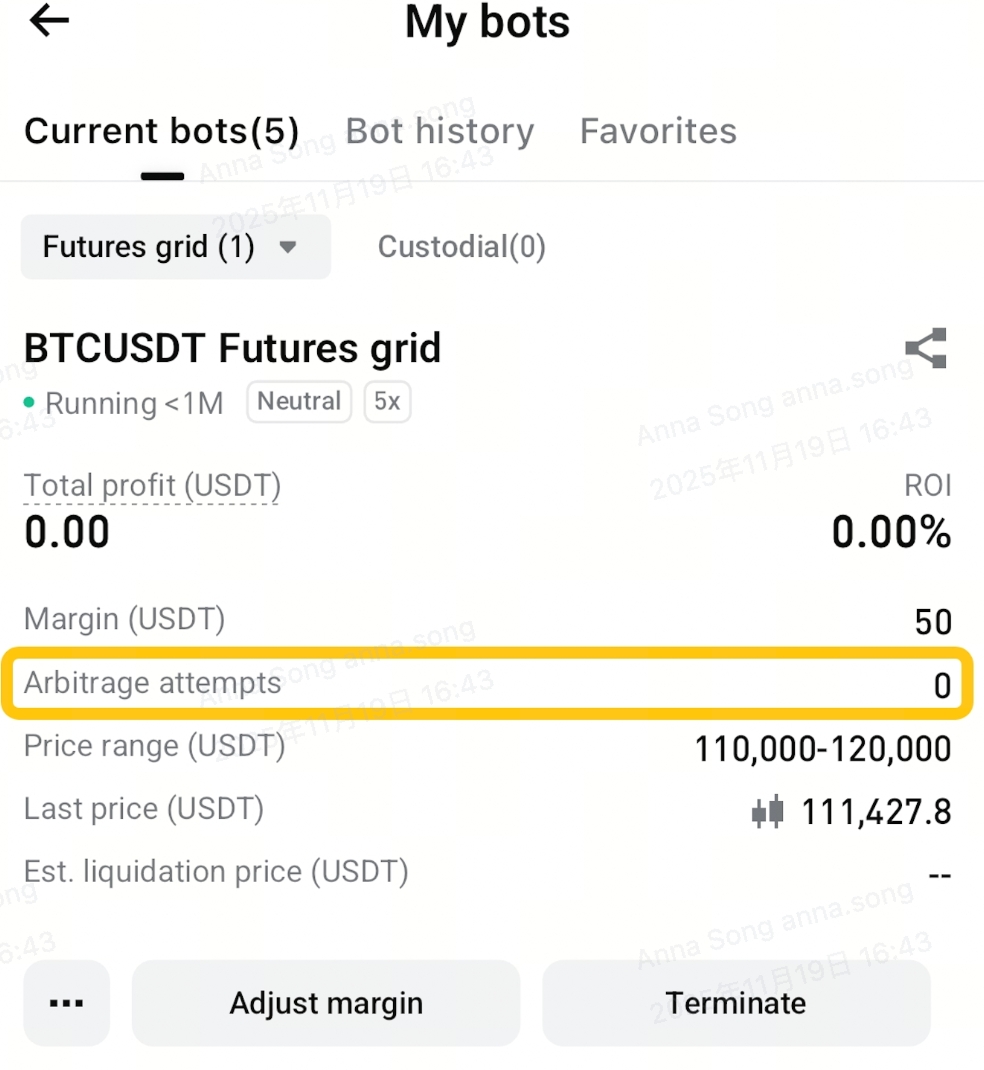Open the candlestick chart icon beside last price
The width and height of the screenshot is (984, 1070).
(x=766, y=811)
